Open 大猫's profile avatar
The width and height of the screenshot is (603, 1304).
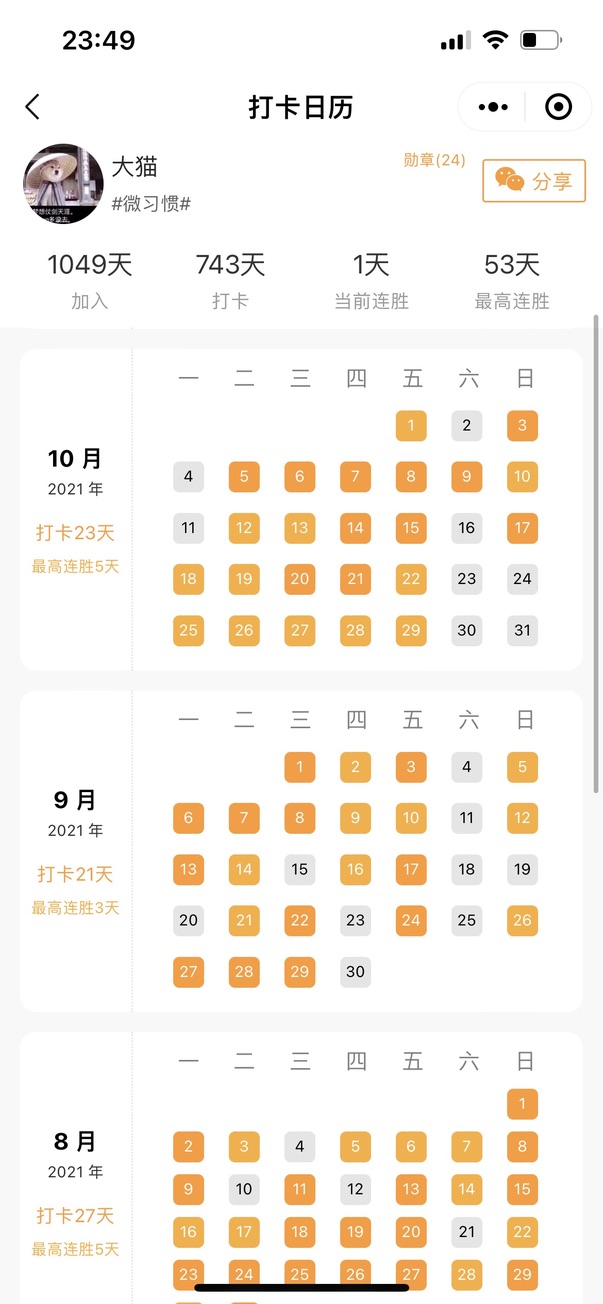(x=63, y=183)
